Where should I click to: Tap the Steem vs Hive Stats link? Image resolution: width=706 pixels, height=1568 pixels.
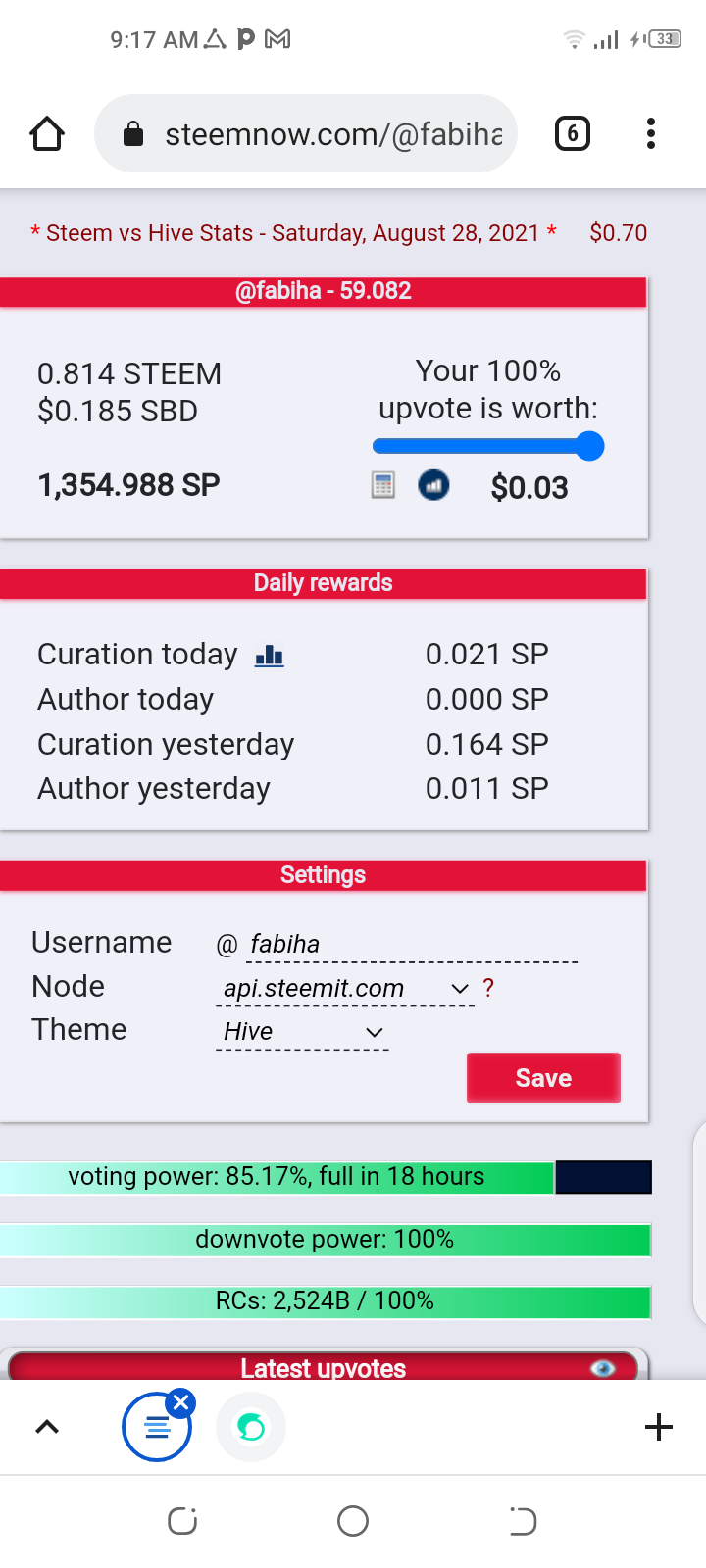point(293,233)
